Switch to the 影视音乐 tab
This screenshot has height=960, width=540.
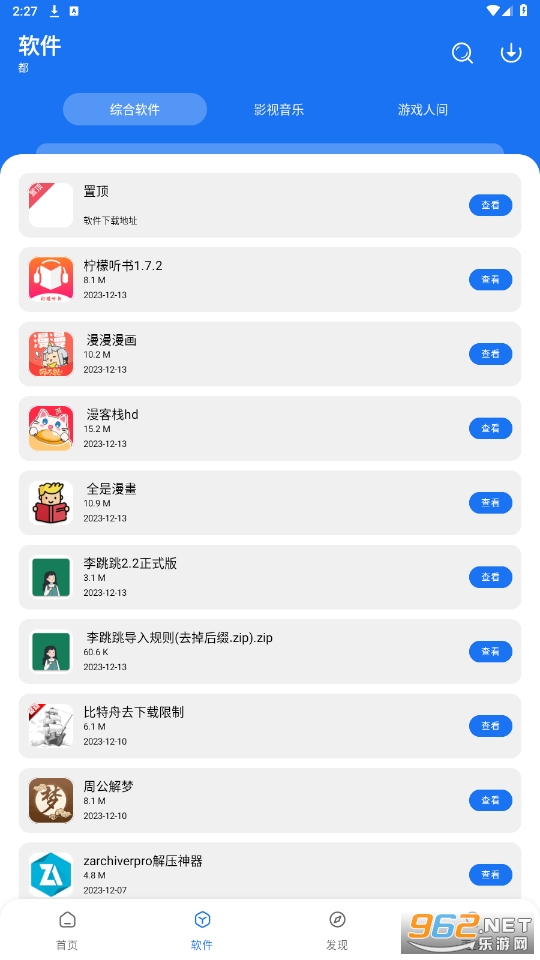tap(279, 110)
